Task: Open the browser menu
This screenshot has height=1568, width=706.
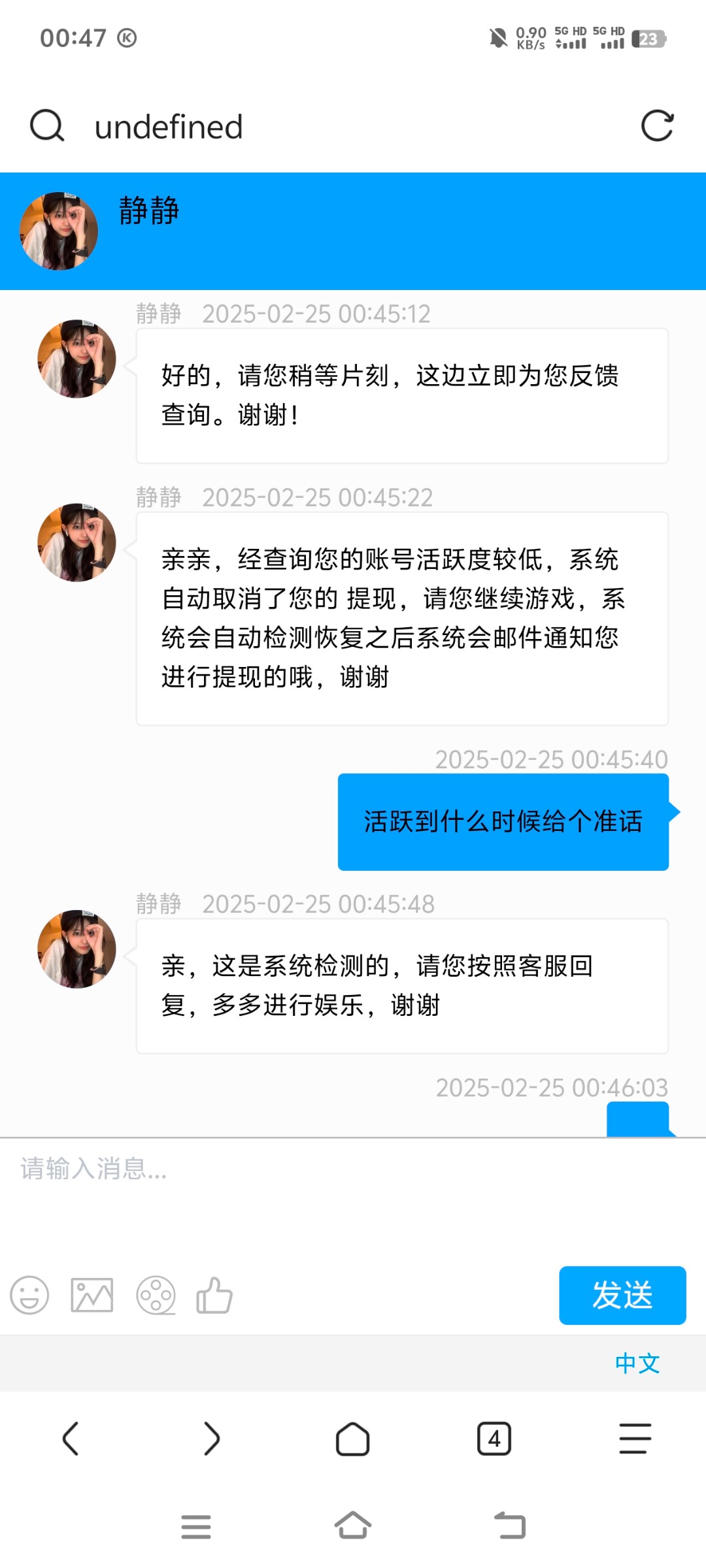Action: click(x=635, y=1439)
